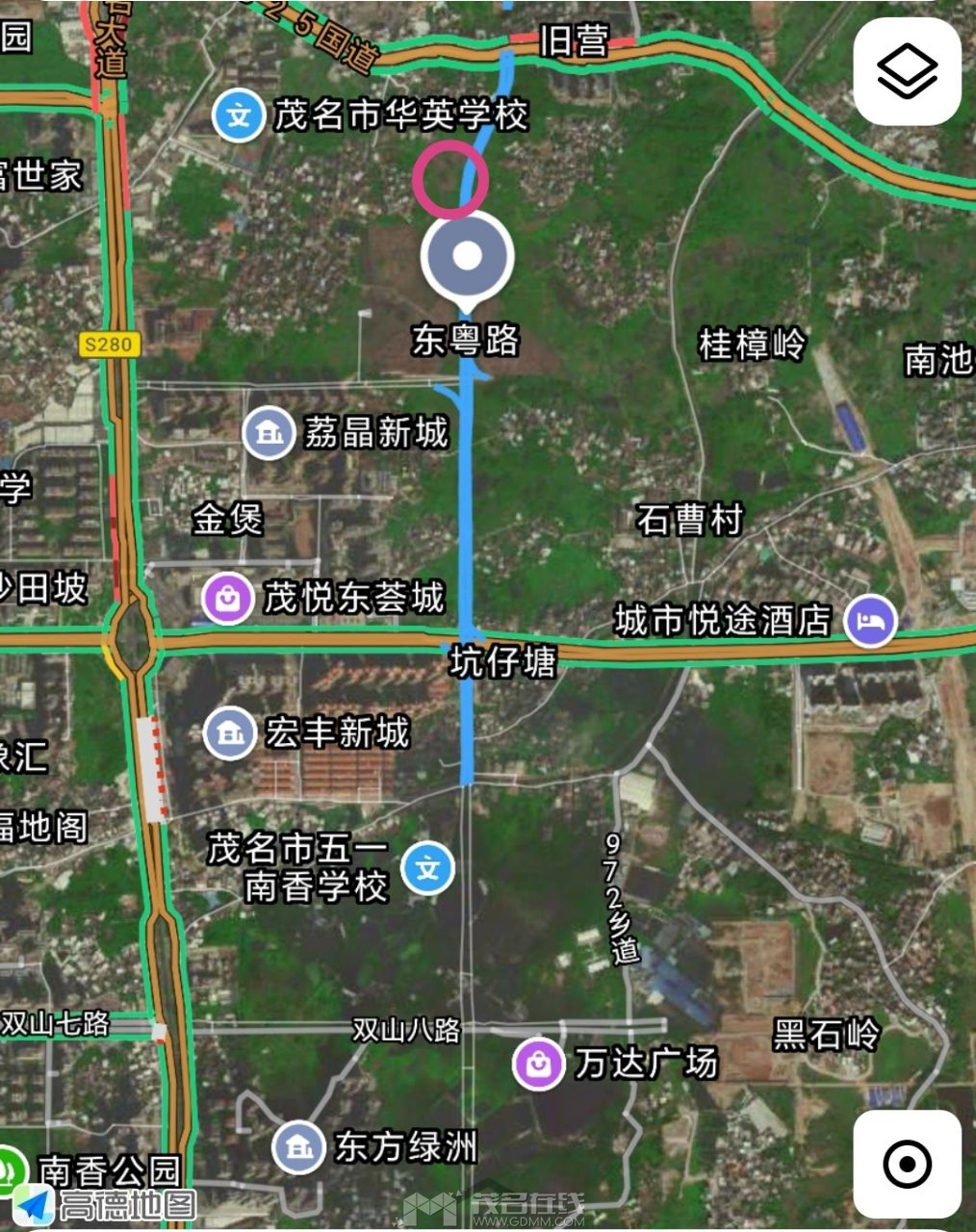
Task: Open the map layers selector
Action: pos(907,71)
